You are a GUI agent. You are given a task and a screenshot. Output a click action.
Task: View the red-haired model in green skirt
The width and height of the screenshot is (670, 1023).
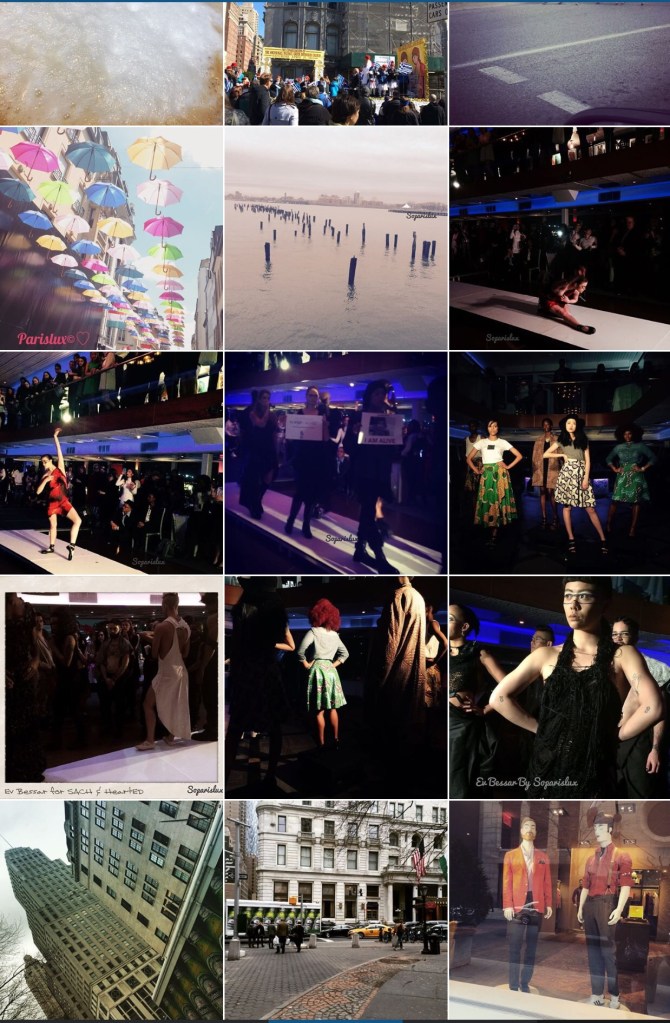click(335, 686)
